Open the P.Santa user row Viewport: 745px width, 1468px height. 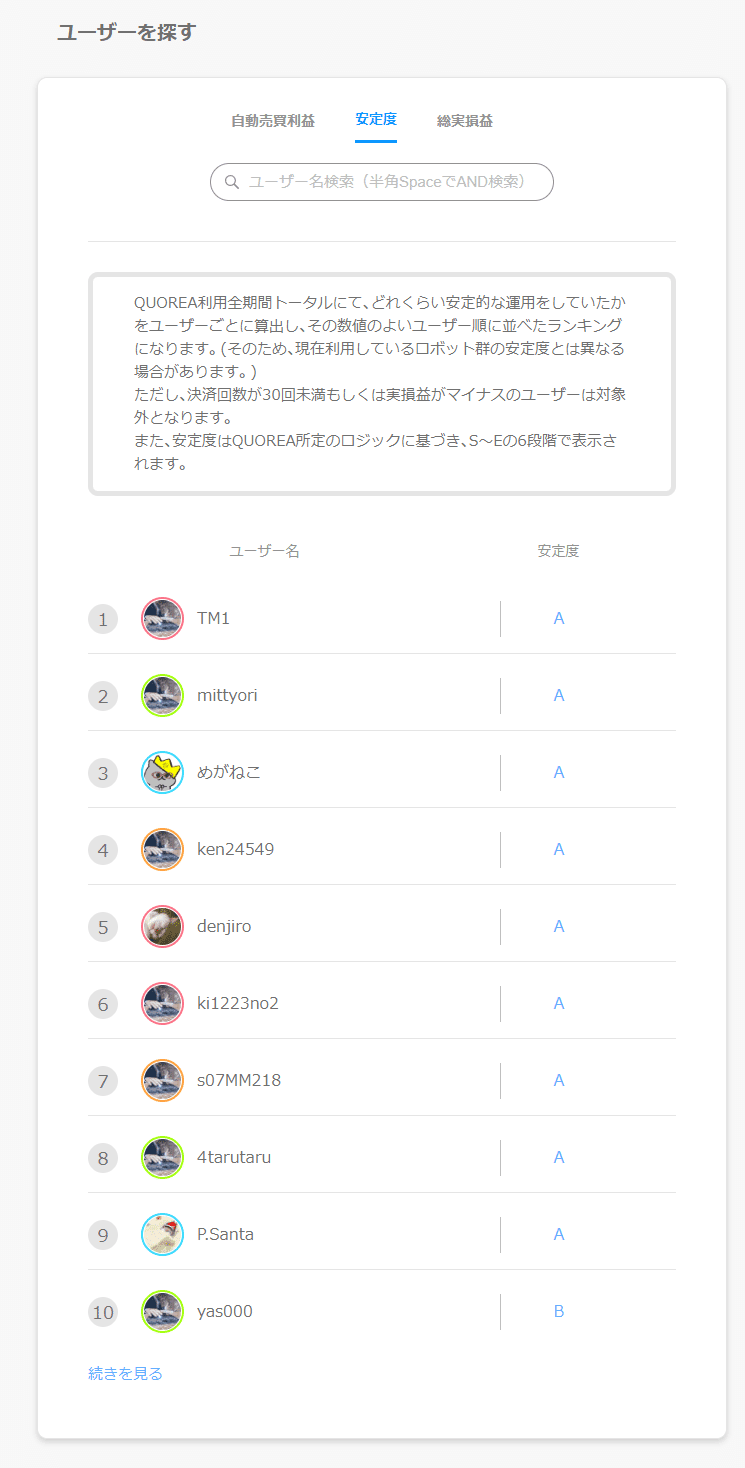[x=382, y=1234]
